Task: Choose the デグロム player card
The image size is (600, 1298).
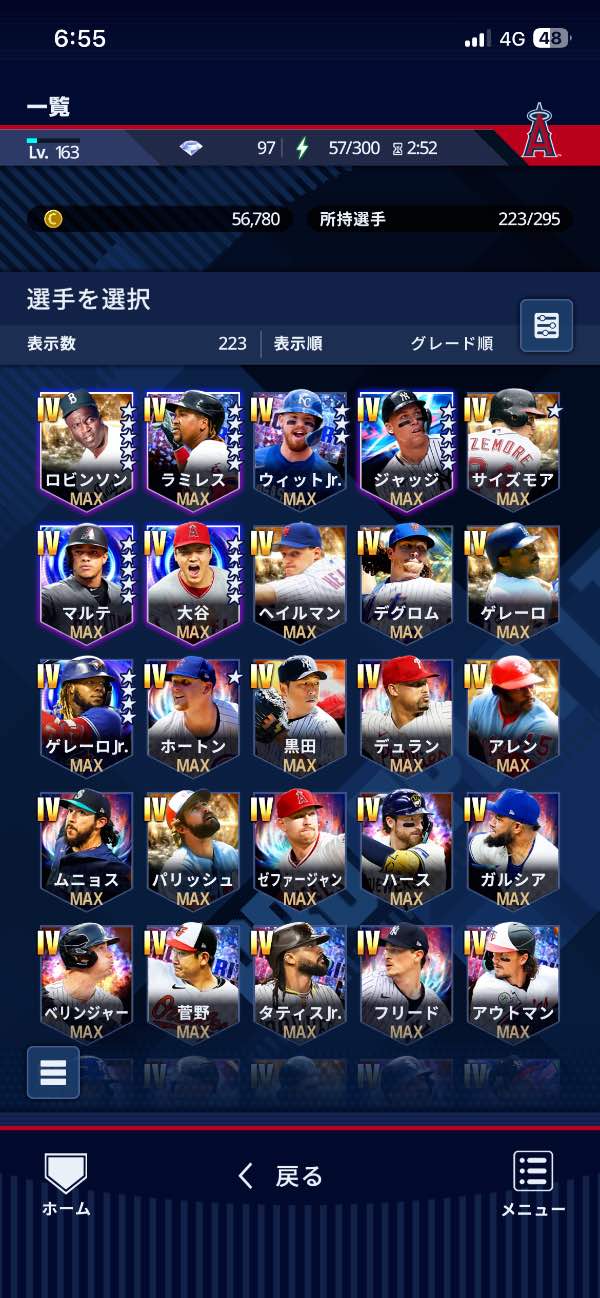Action: [x=406, y=583]
